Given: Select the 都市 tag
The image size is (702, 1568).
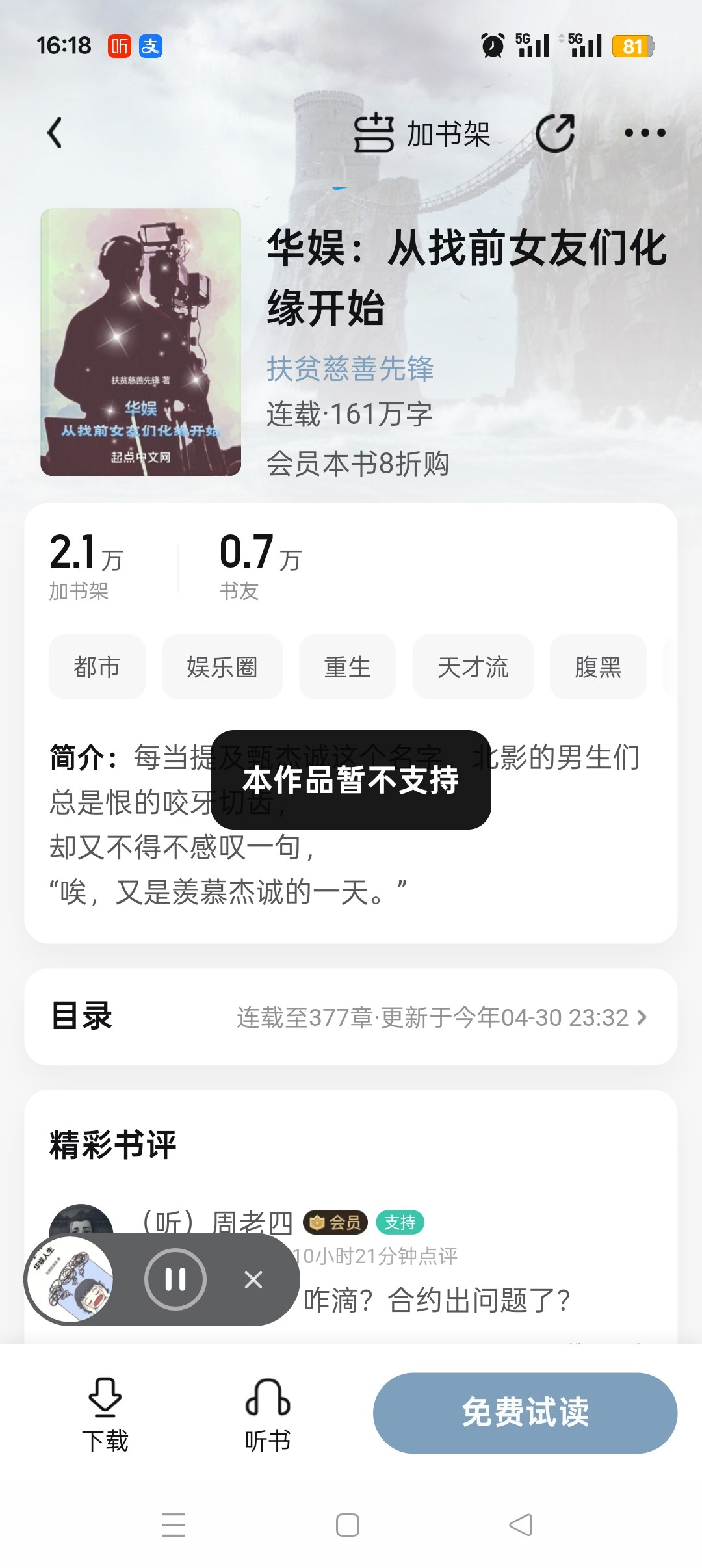Looking at the screenshot, I should [97, 667].
